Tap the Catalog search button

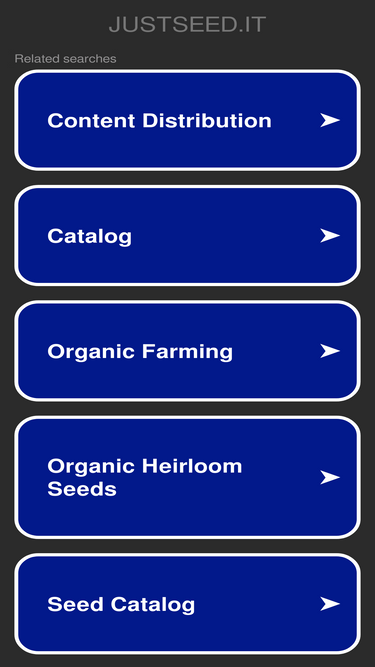click(188, 236)
